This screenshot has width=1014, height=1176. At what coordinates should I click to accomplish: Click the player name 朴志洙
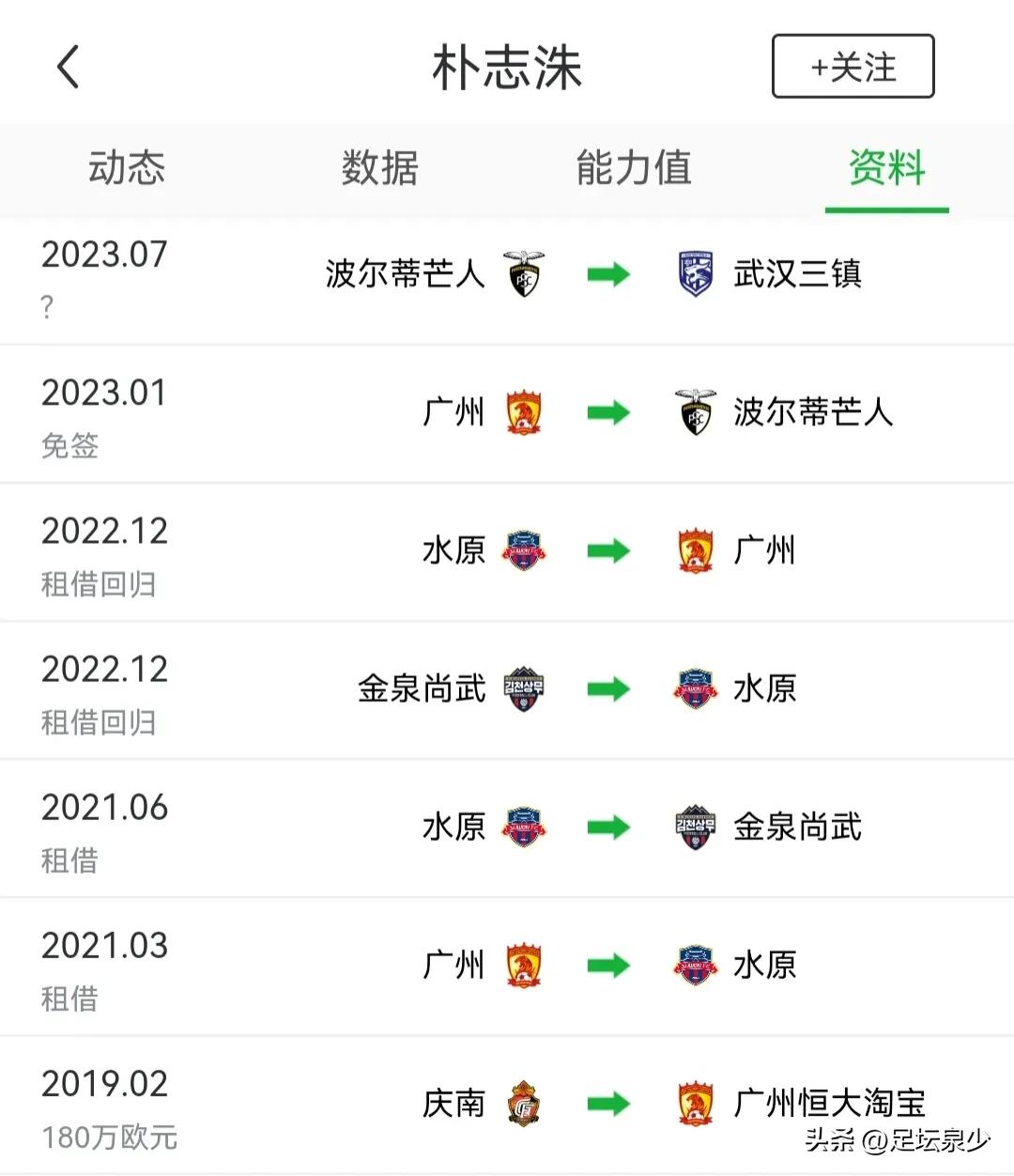coord(507,64)
